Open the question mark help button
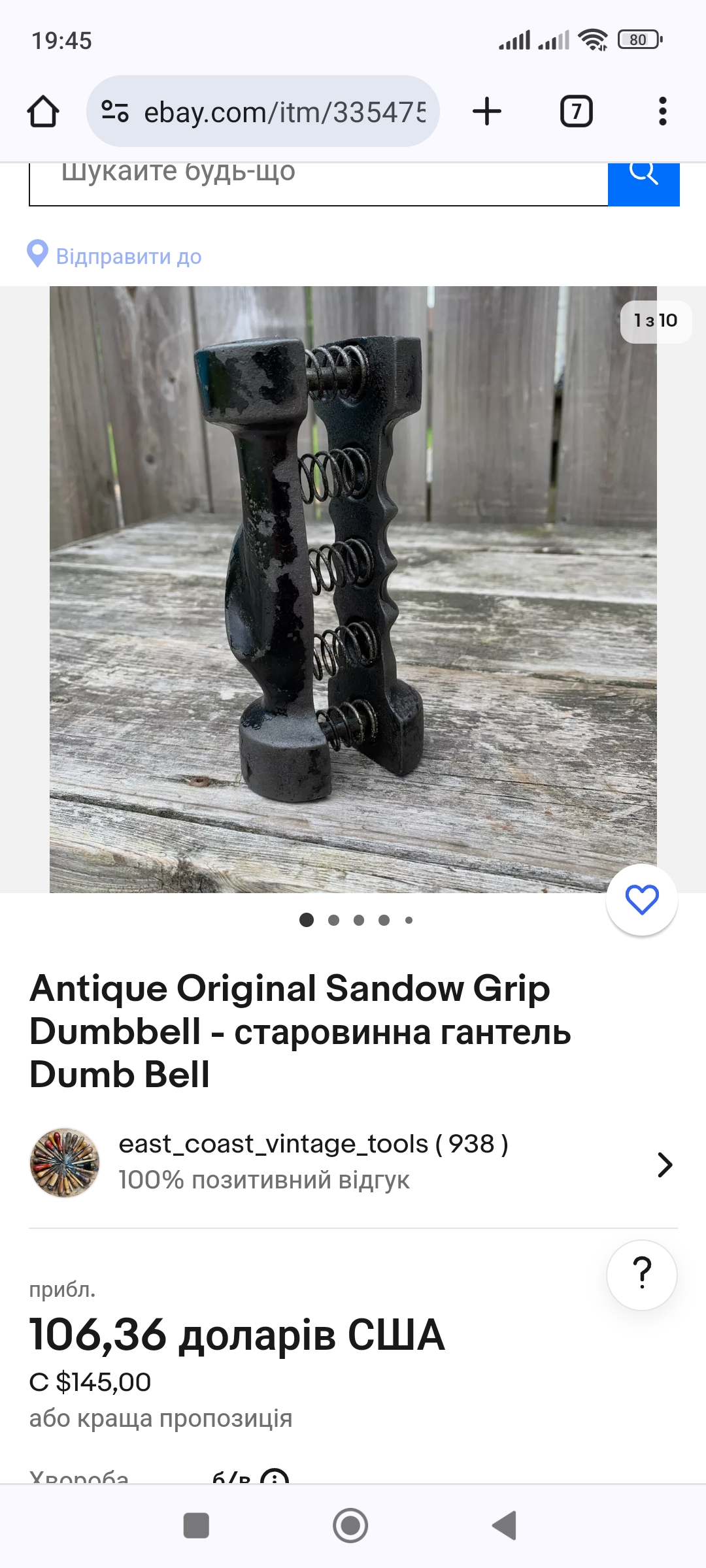 pos(642,1275)
